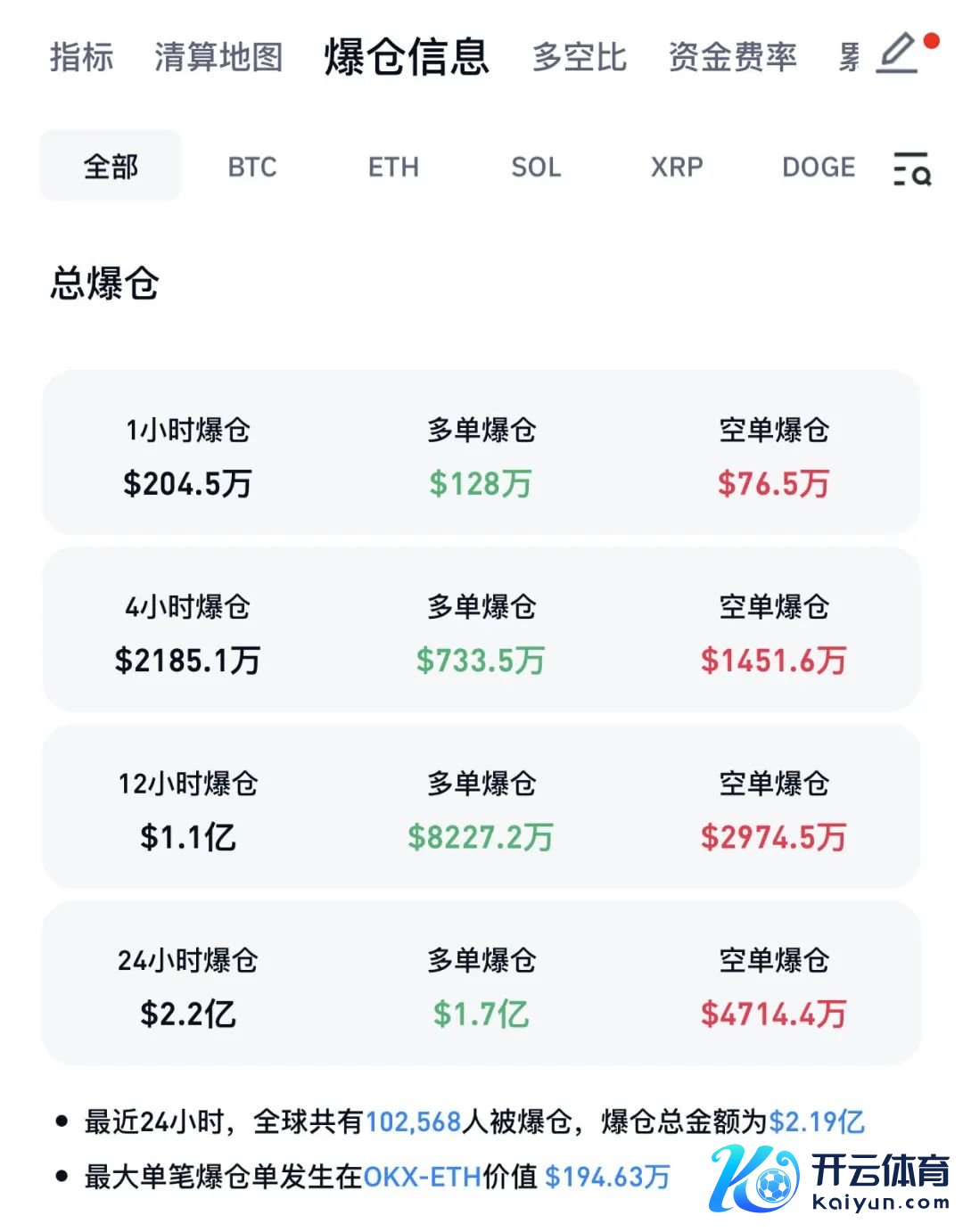Open the 资金费率 tab
This screenshot has height=1232, width=963.
[732, 57]
